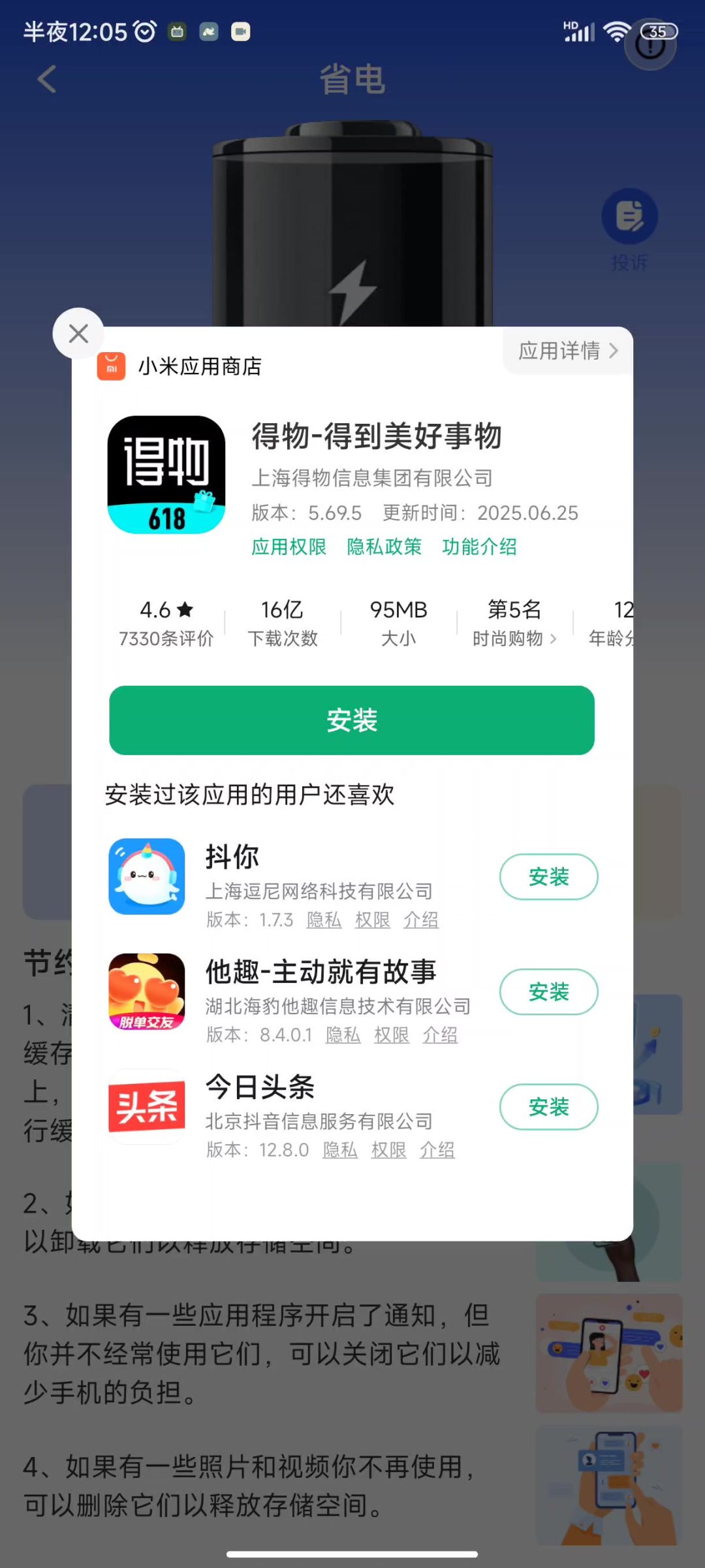705x1568 pixels.
Task: View 得物's 隐私政策 privacy policy
Action: 384,547
